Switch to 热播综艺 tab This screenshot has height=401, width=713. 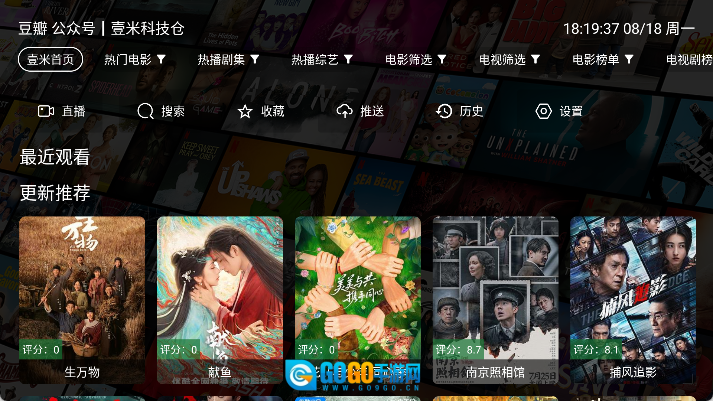pyautogui.click(x=322, y=60)
